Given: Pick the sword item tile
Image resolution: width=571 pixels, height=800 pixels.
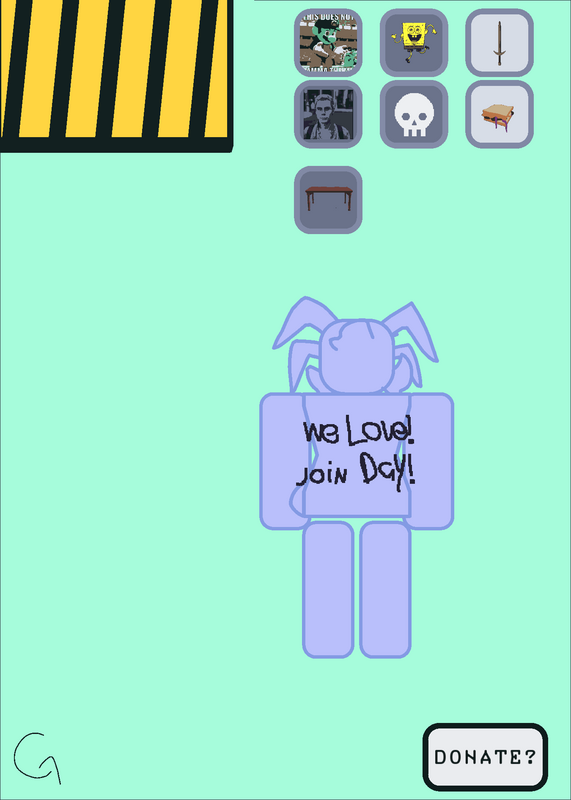Looking at the screenshot, I should click(x=500, y=43).
